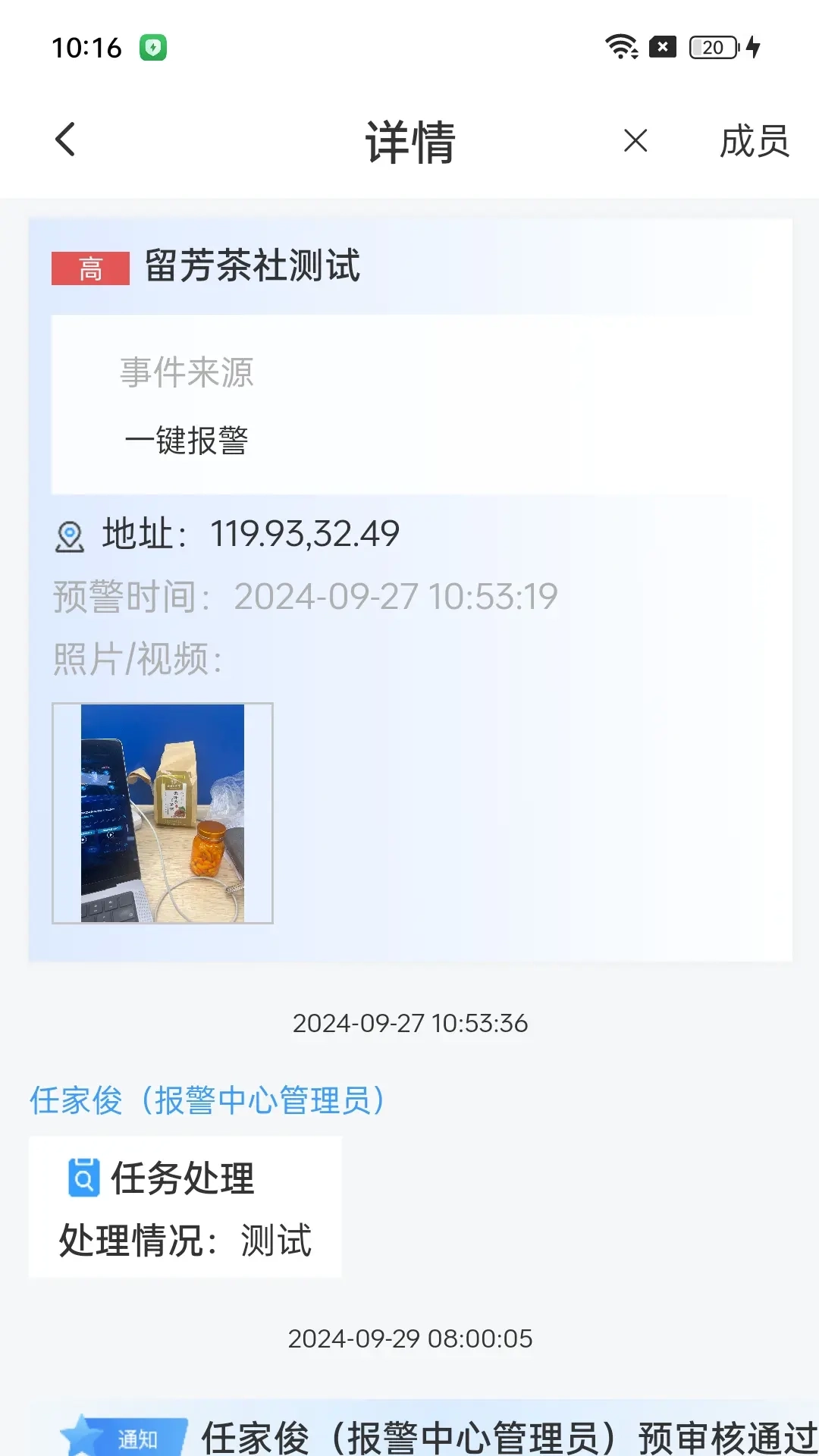Tap the 任务处理 clipboard icon
Image resolution: width=819 pixels, height=1456 pixels.
83,1178
